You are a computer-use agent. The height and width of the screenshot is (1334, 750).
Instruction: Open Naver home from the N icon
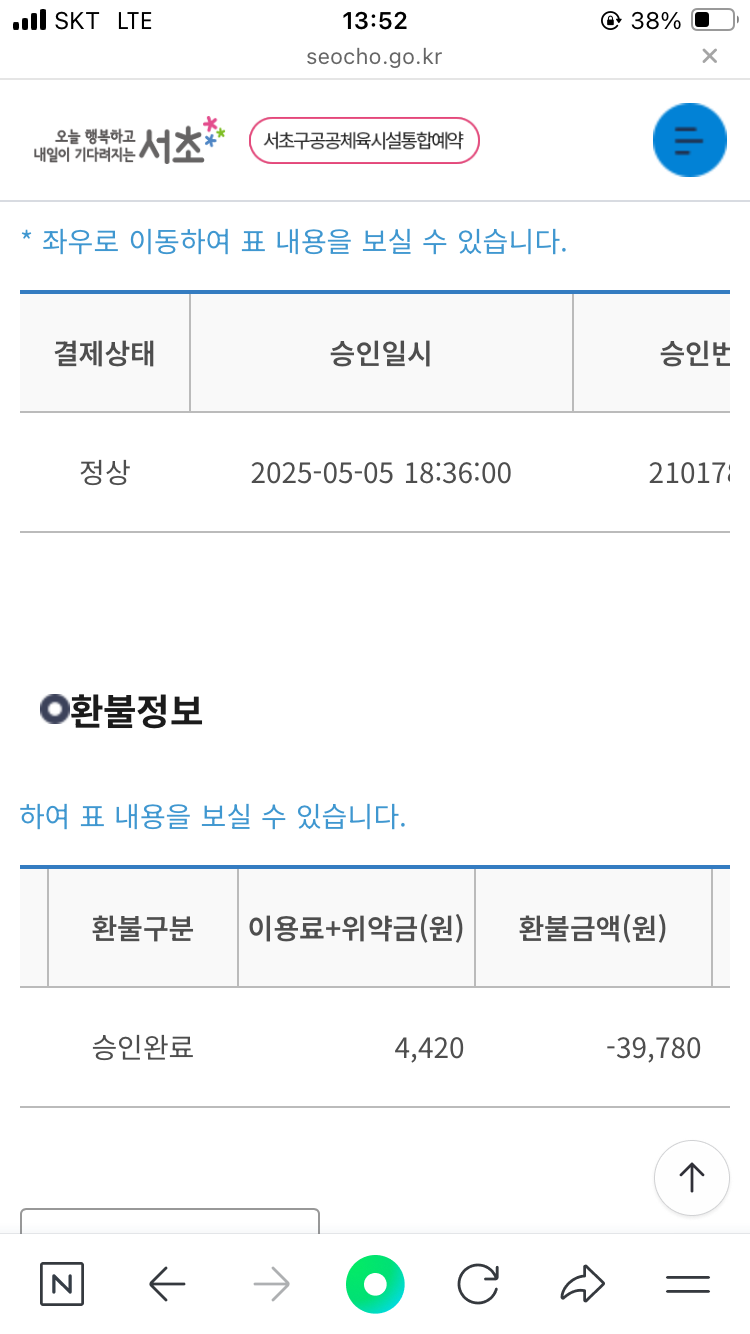point(62,1284)
